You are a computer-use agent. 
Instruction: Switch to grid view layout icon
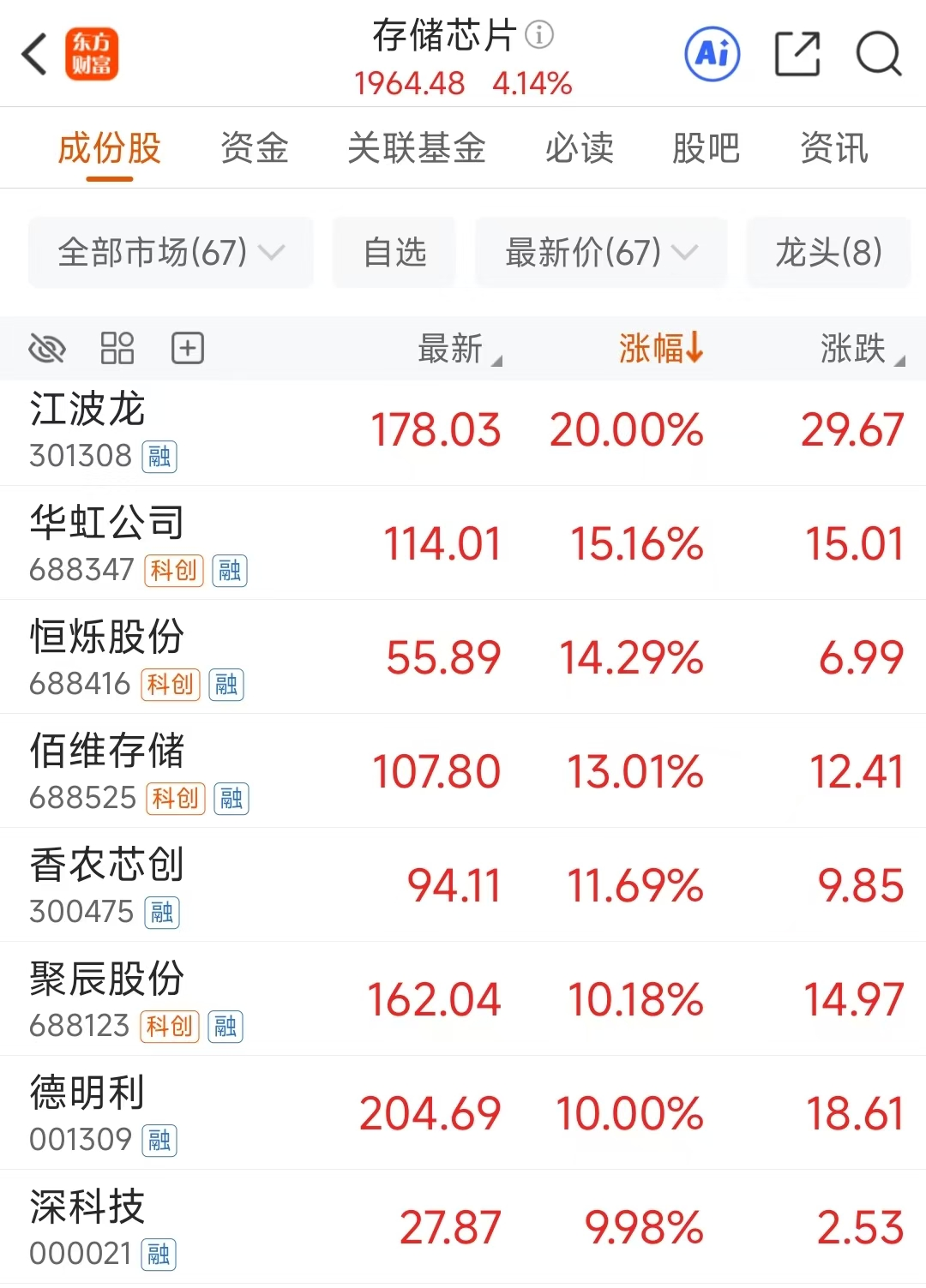click(x=117, y=349)
